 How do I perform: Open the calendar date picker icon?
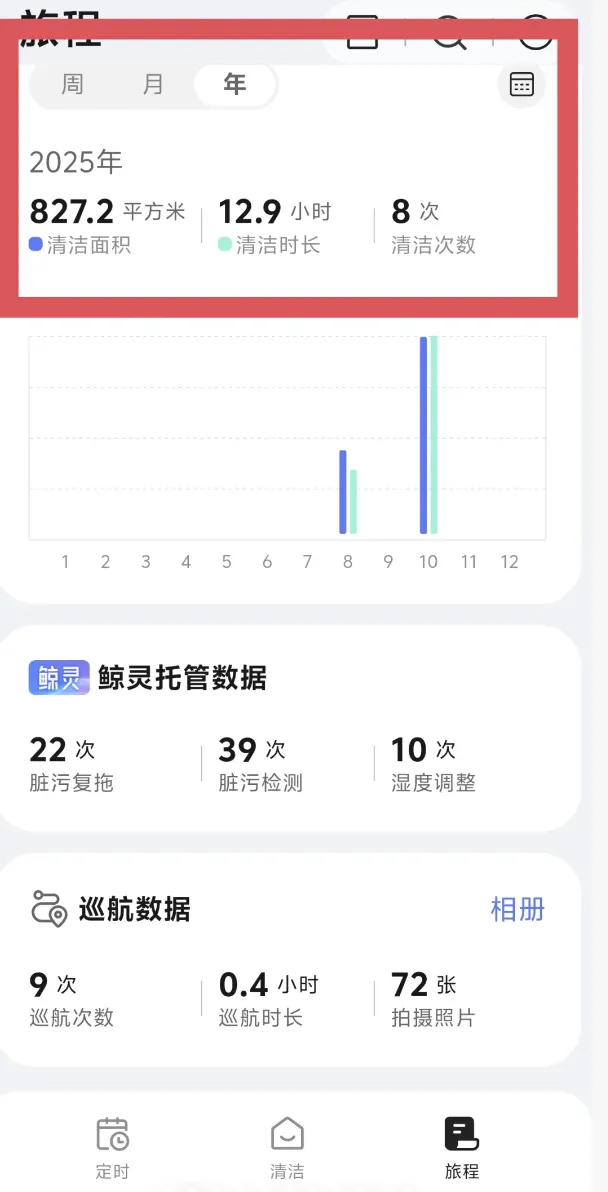point(522,84)
